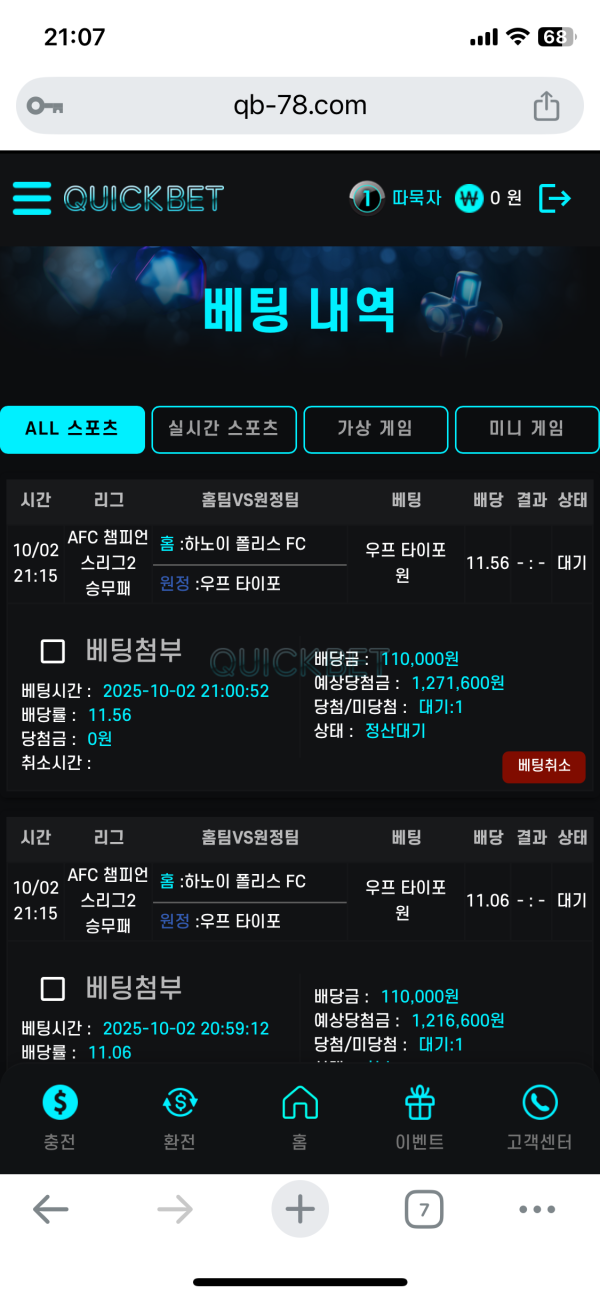Open 환전 withdrawal page
Viewport: 600px width, 1299px height.
tap(180, 1118)
